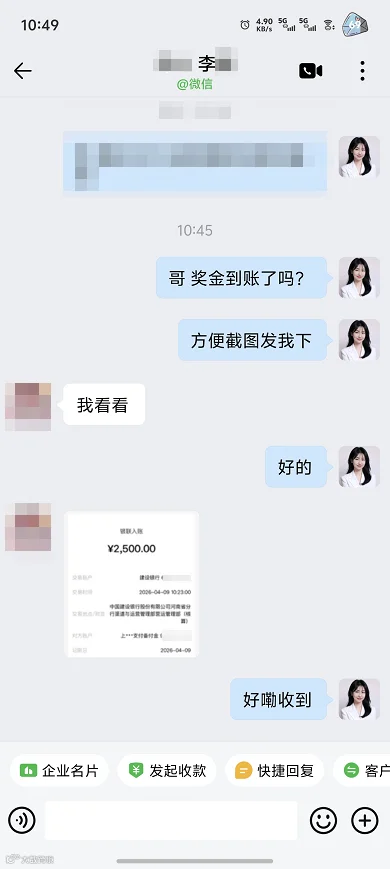The height and width of the screenshot is (869, 390).
Task: Open the ¥2,500.00 receipt image
Action: click(132, 584)
